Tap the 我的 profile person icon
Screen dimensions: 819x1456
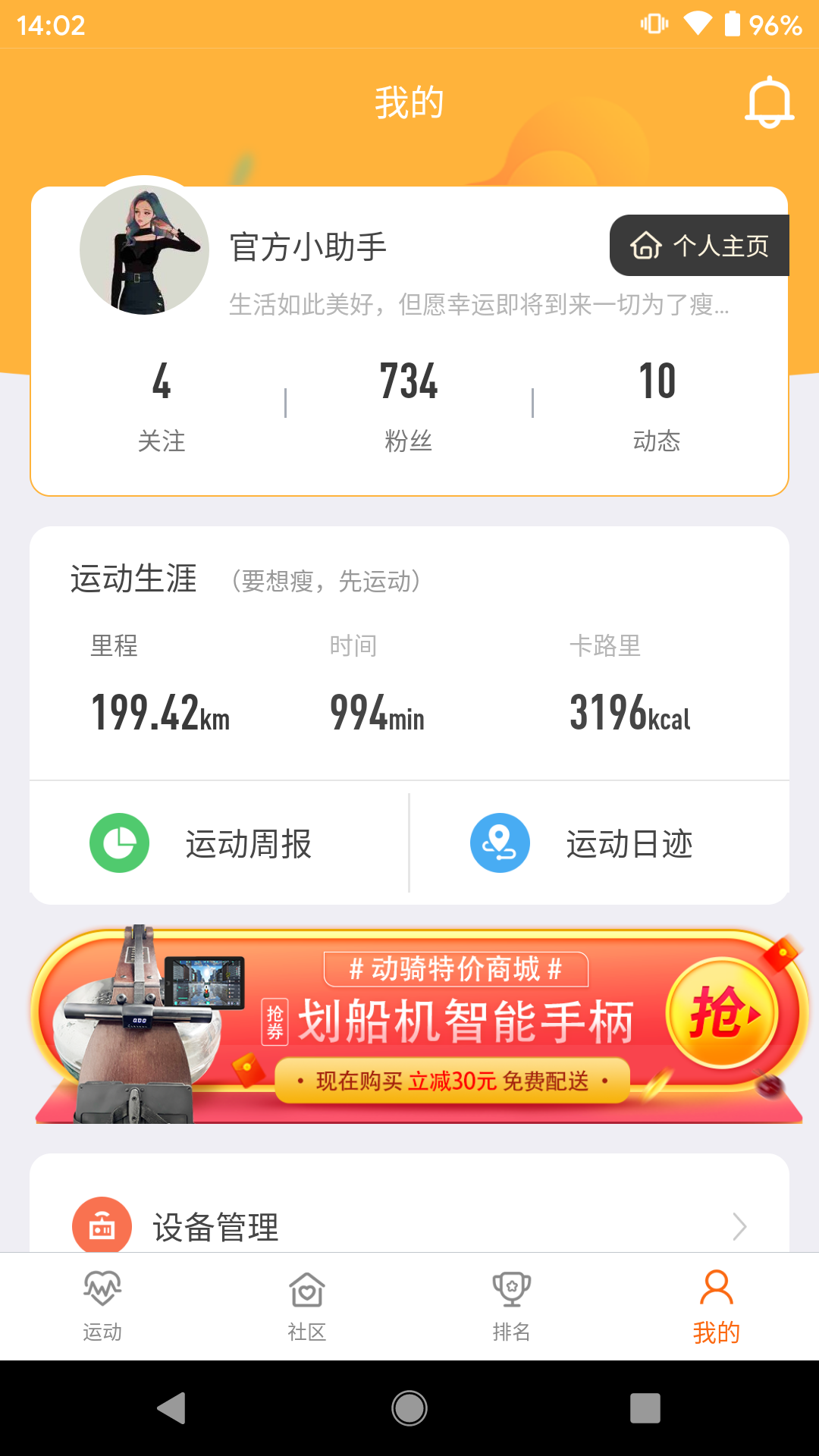(x=716, y=1288)
